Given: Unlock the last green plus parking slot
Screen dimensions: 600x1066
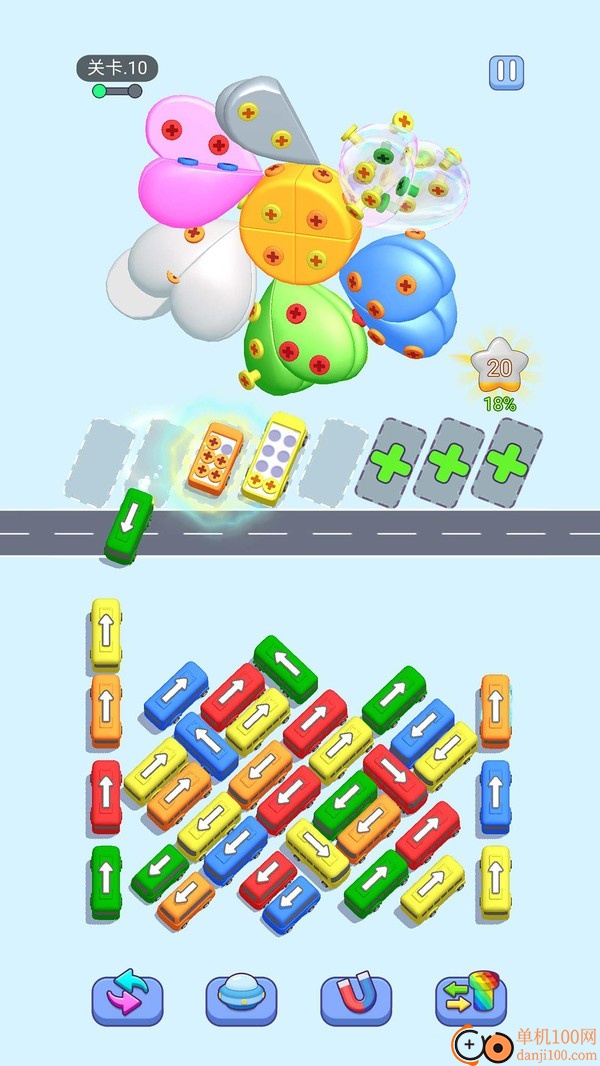Looking at the screenshot, I should (x=508, y=461).
